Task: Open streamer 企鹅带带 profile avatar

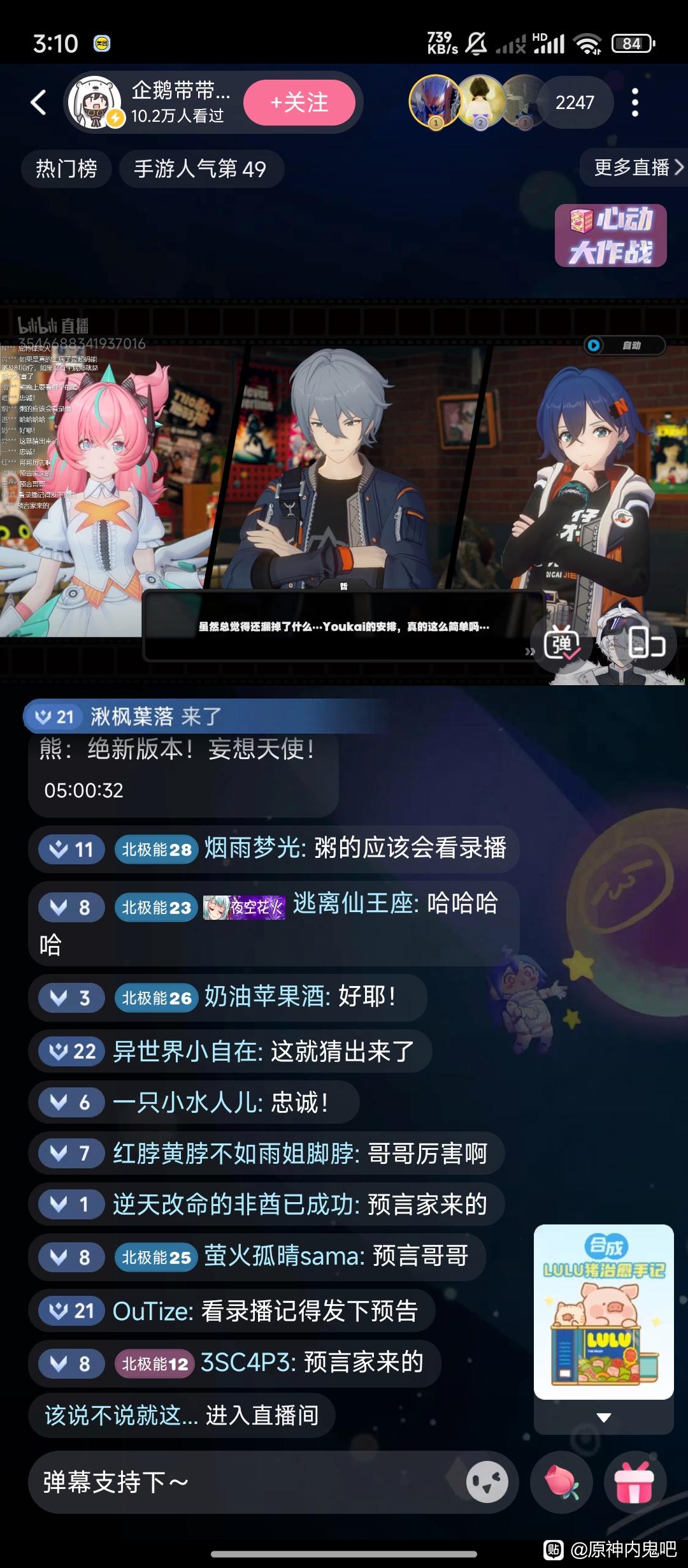Action: (x=95, y=102)
